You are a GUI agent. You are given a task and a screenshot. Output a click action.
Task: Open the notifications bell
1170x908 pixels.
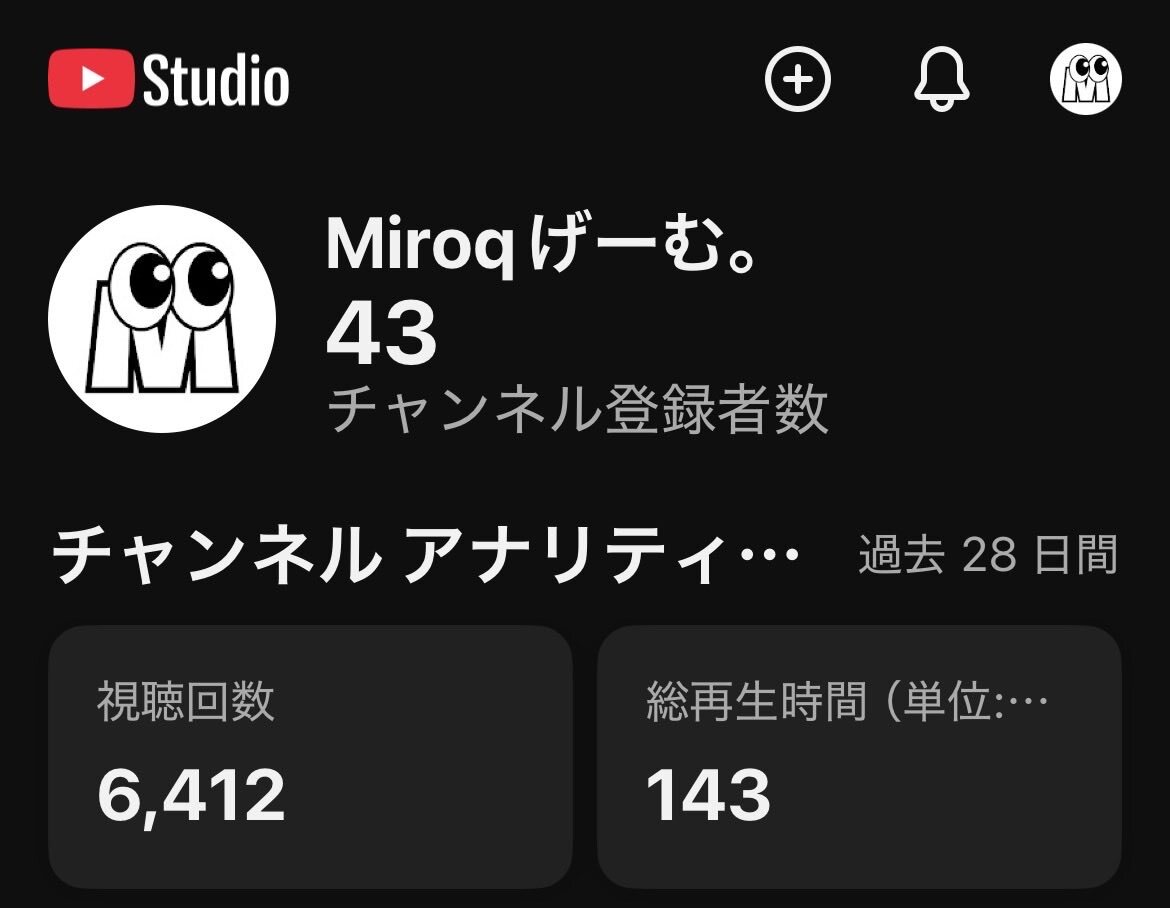coord(942,79)
